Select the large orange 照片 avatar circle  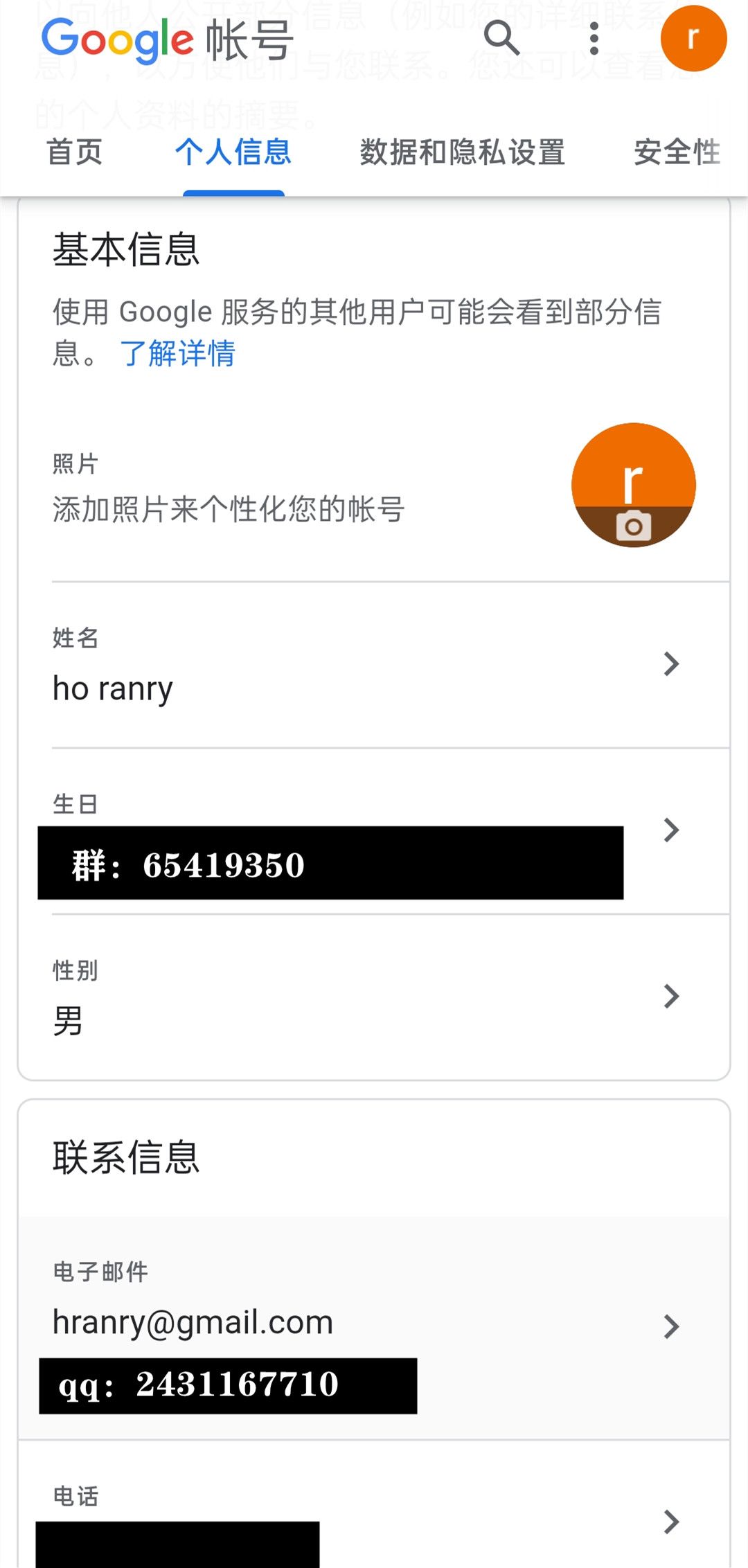coord(633,485)
